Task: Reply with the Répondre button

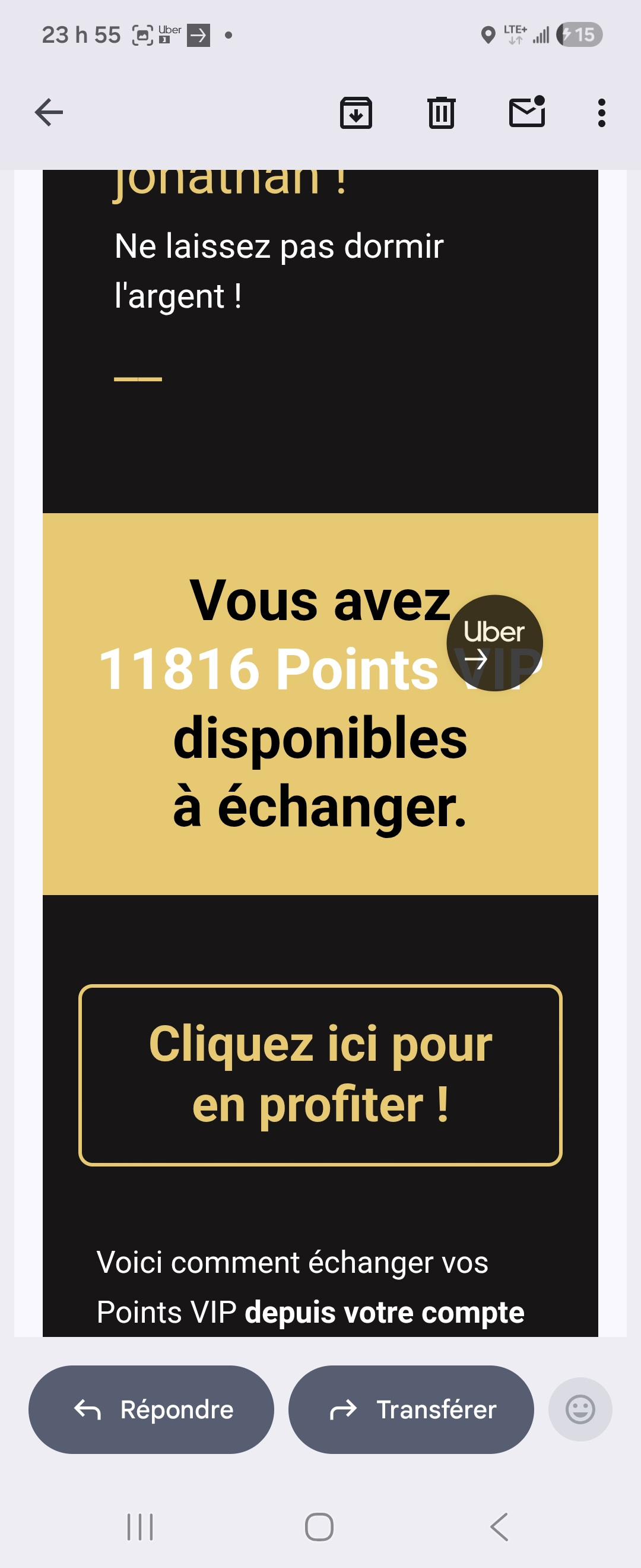Action: point(151,1409)
